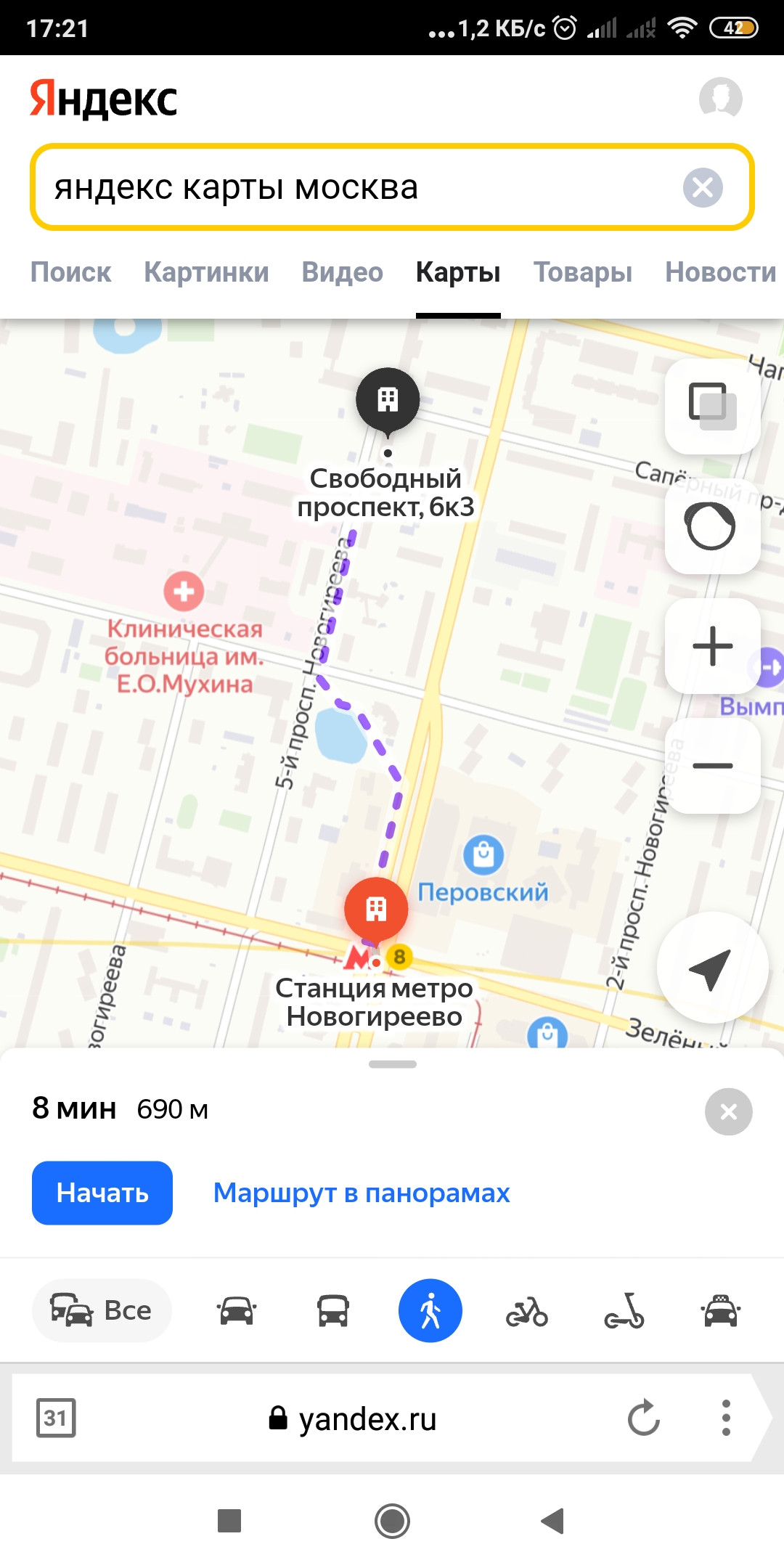Screen dimensions: 784x1568
Task: Close the route panel
Action: [x=728, y=1111]
